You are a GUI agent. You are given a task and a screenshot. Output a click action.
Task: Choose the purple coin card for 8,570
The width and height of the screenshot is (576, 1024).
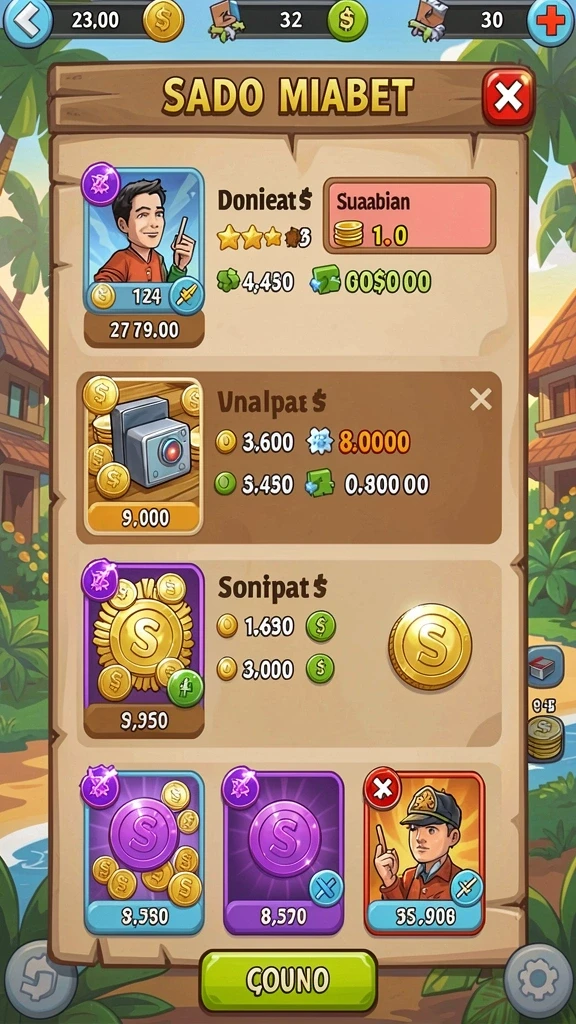click(x=283, y=852)
